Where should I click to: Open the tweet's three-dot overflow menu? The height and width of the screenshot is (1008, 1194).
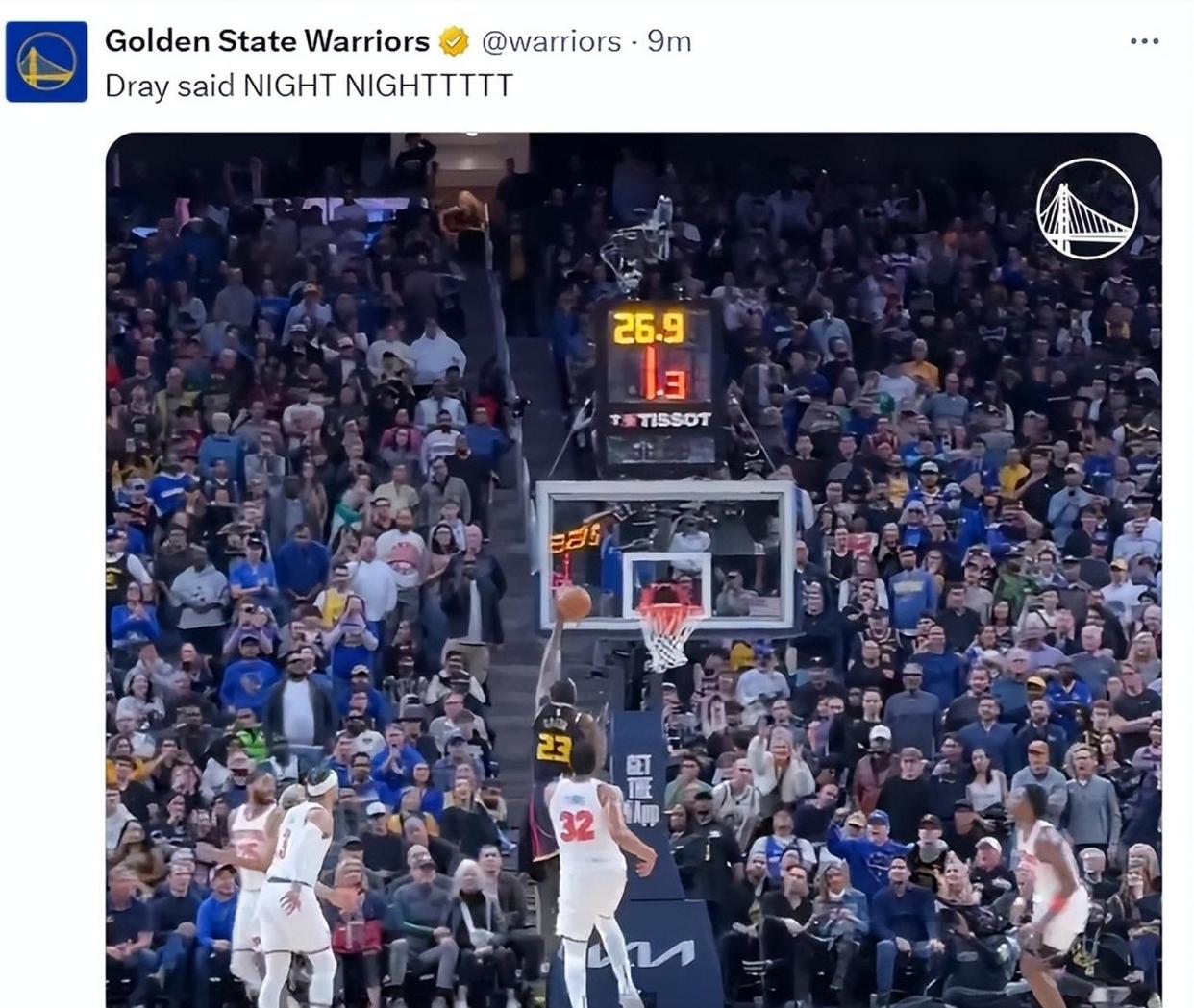(1144, 41)
